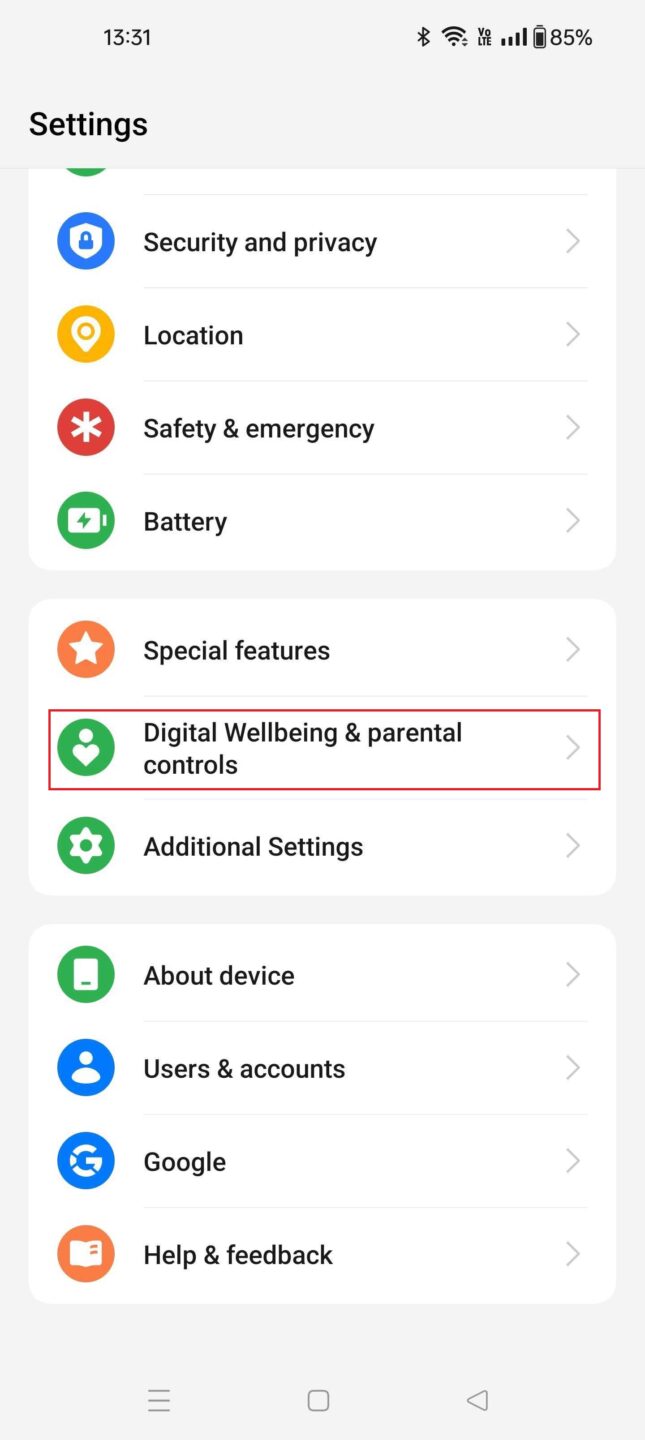Open Digital Wellbeing & parental controls
This screenshot has height=1440, width=645.
(324, 749)
